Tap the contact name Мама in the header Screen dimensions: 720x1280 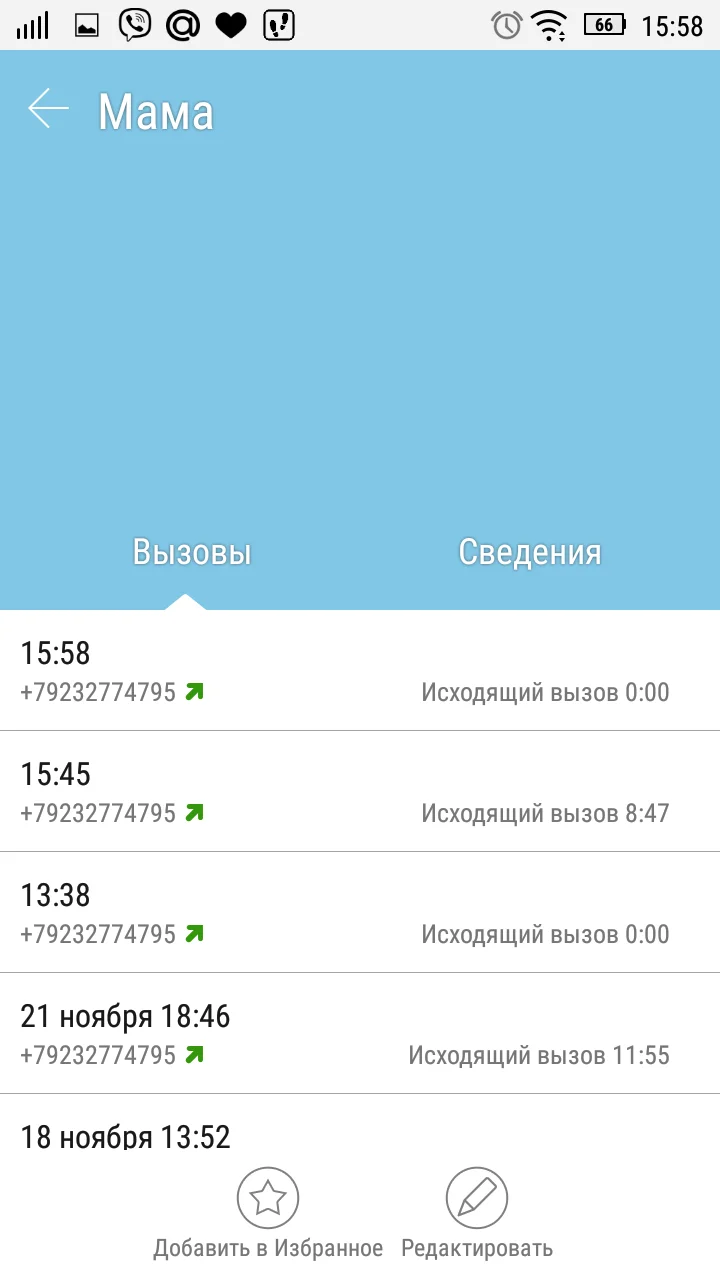tap(155, 111)
